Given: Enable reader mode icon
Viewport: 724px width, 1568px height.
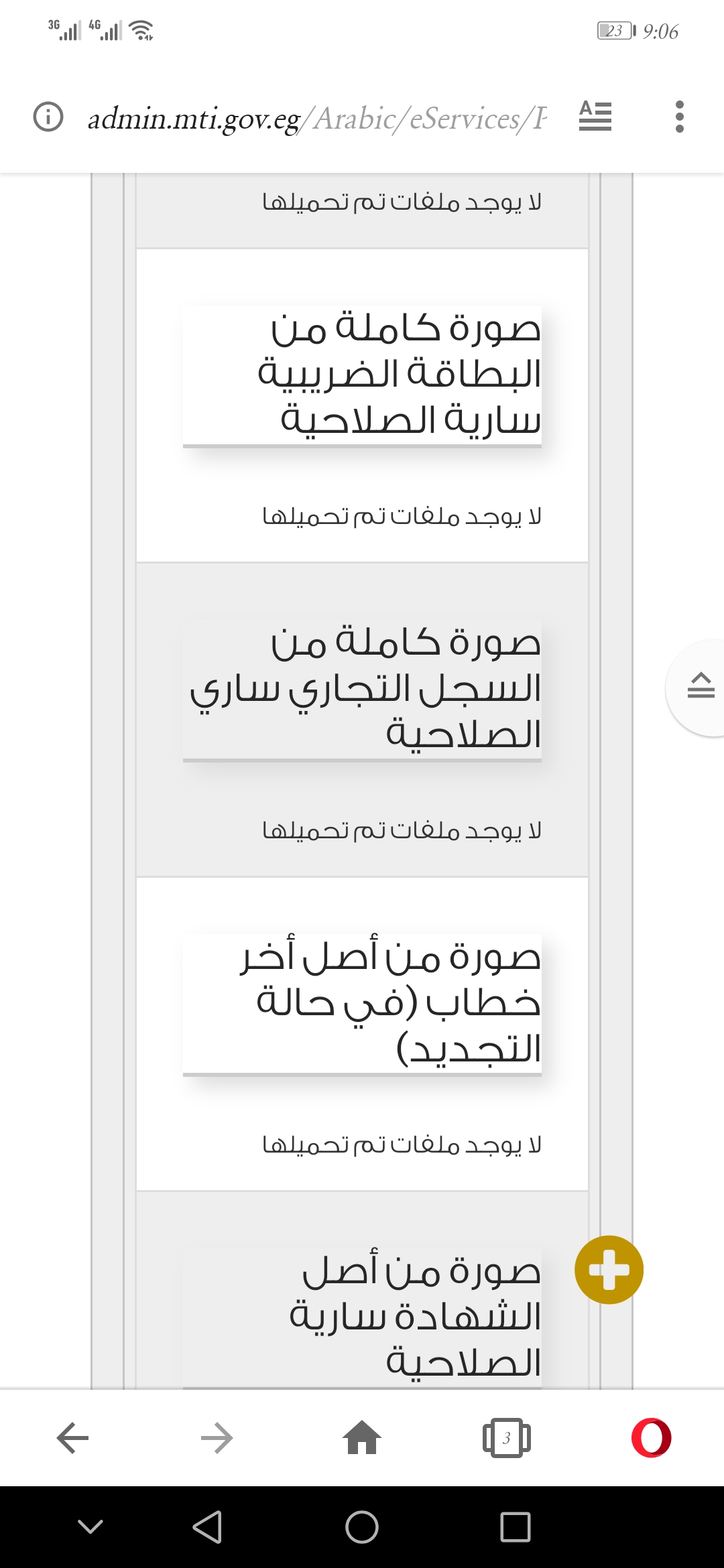Looking at the screenshot, I should pos(595,116).
